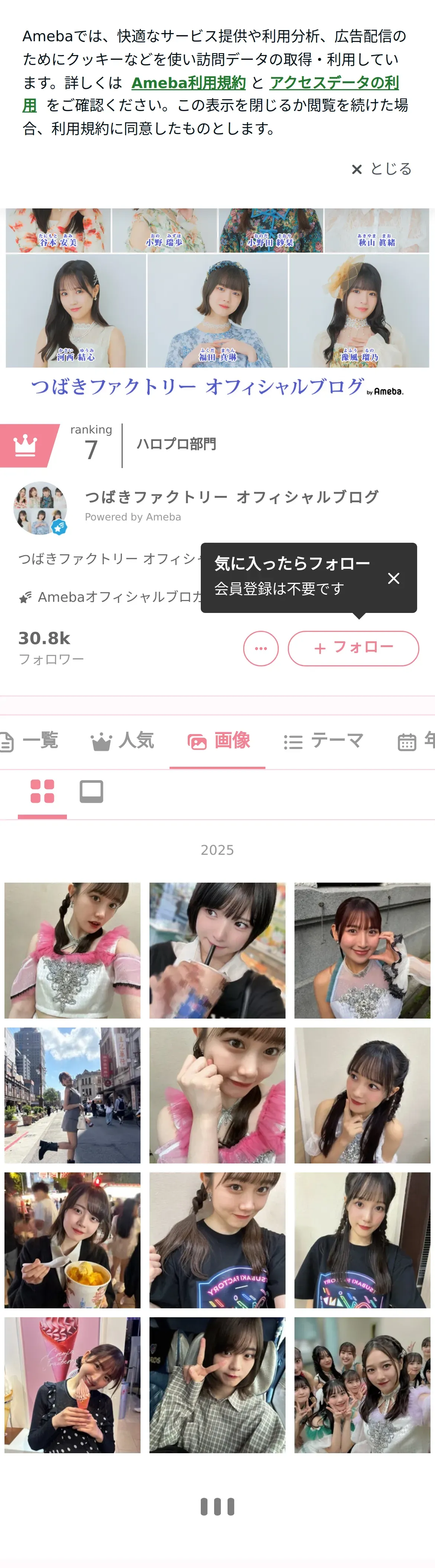435x1568 pixels.
Task: View the street scene photo
Action: [x=72, y=1095]
